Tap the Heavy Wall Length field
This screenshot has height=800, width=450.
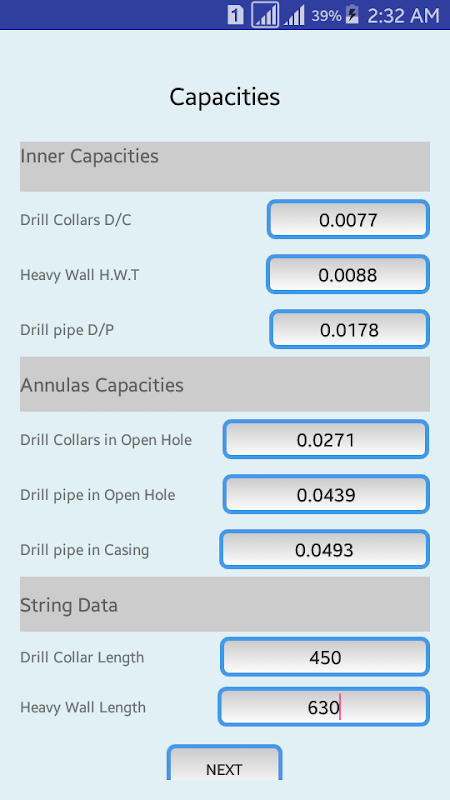(323, 707)
